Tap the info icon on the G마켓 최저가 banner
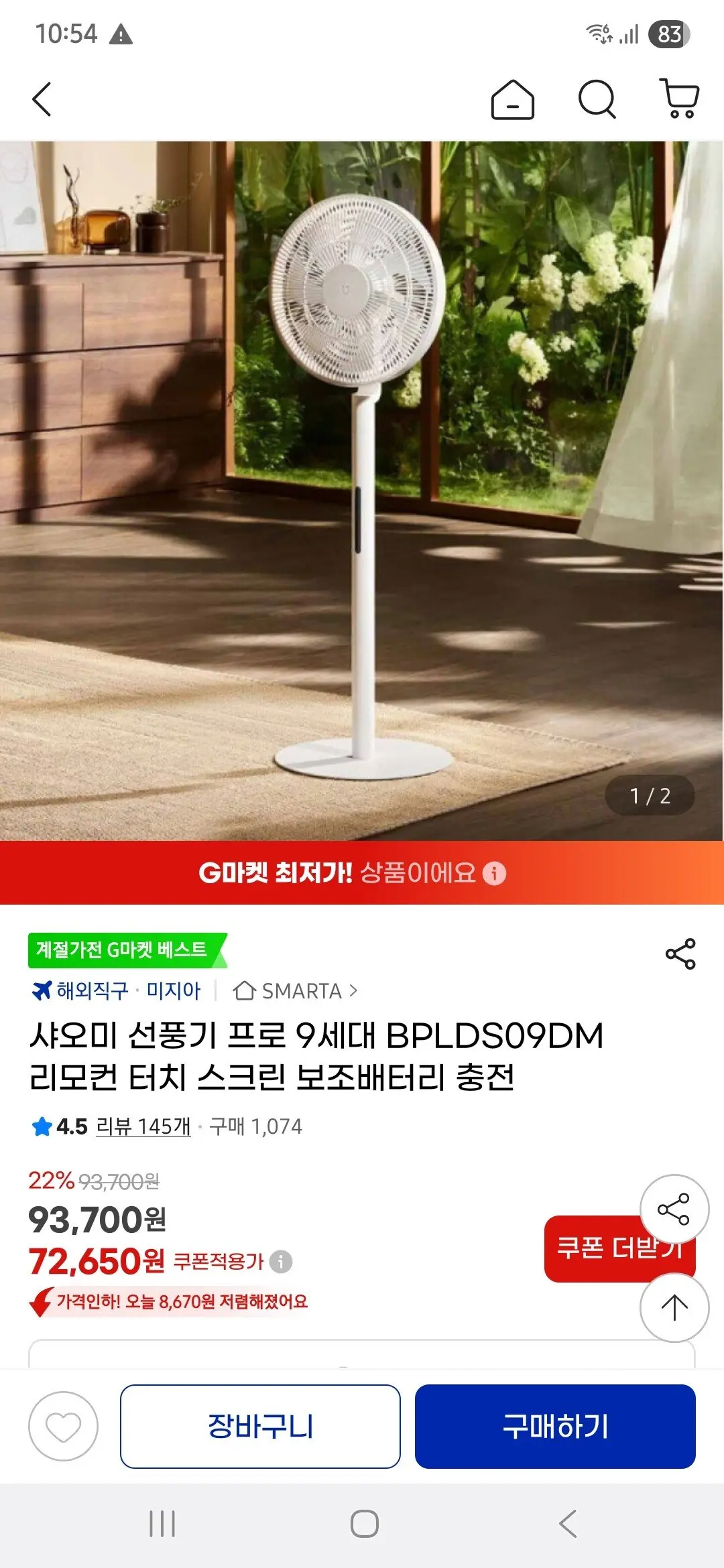Screen dimensions: 724x1568 click(x=495, y=873)
